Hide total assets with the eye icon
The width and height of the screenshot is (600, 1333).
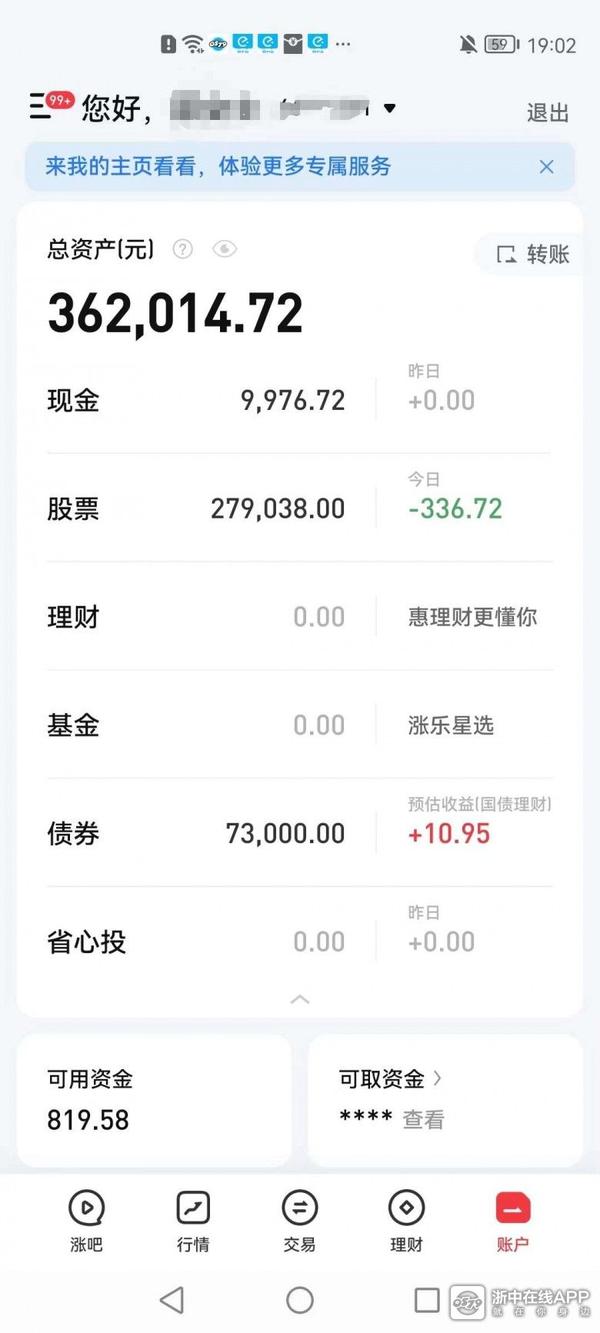click(x=225, y=249)
